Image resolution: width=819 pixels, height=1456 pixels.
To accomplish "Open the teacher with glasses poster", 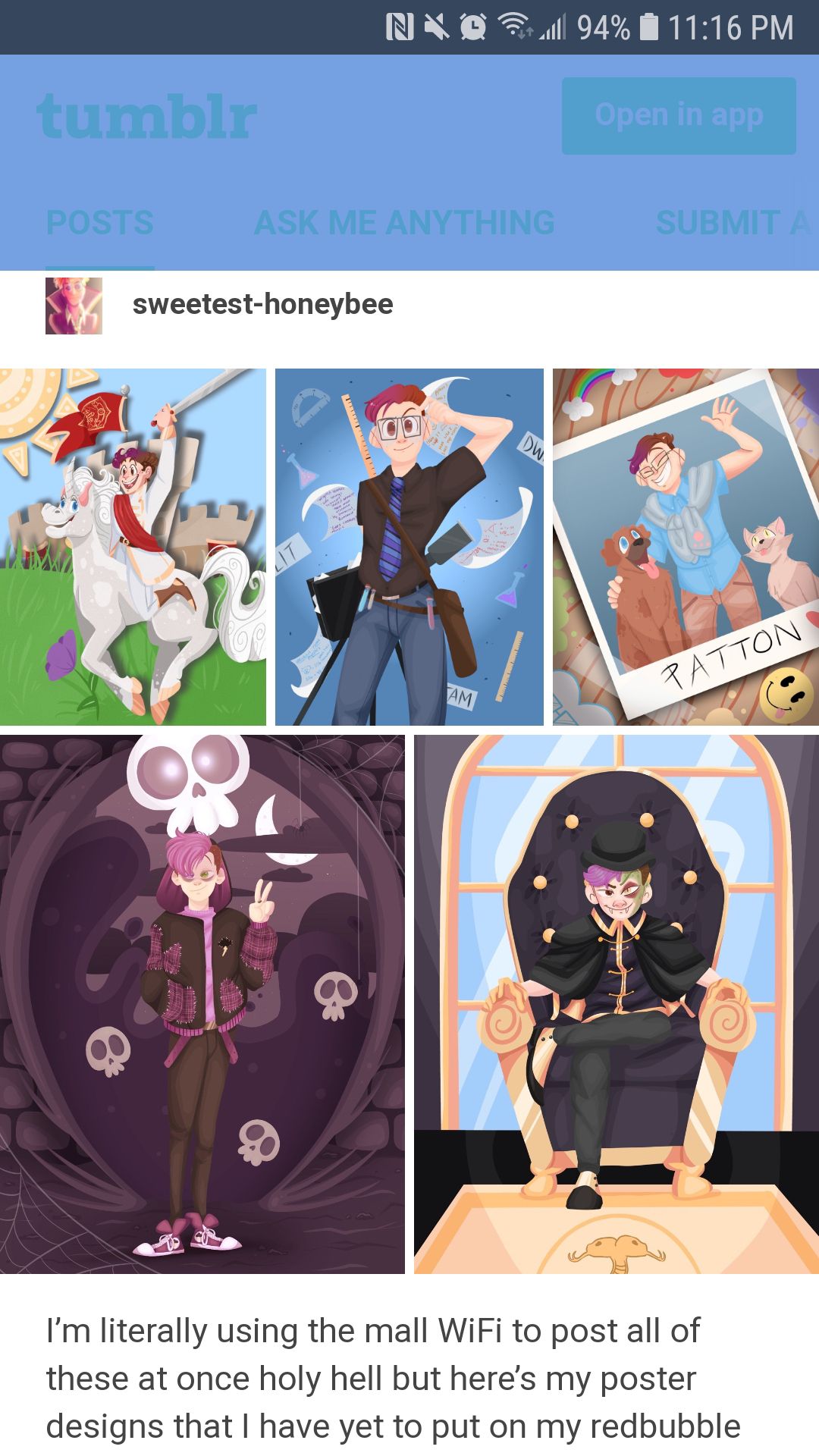I will 409,547.
